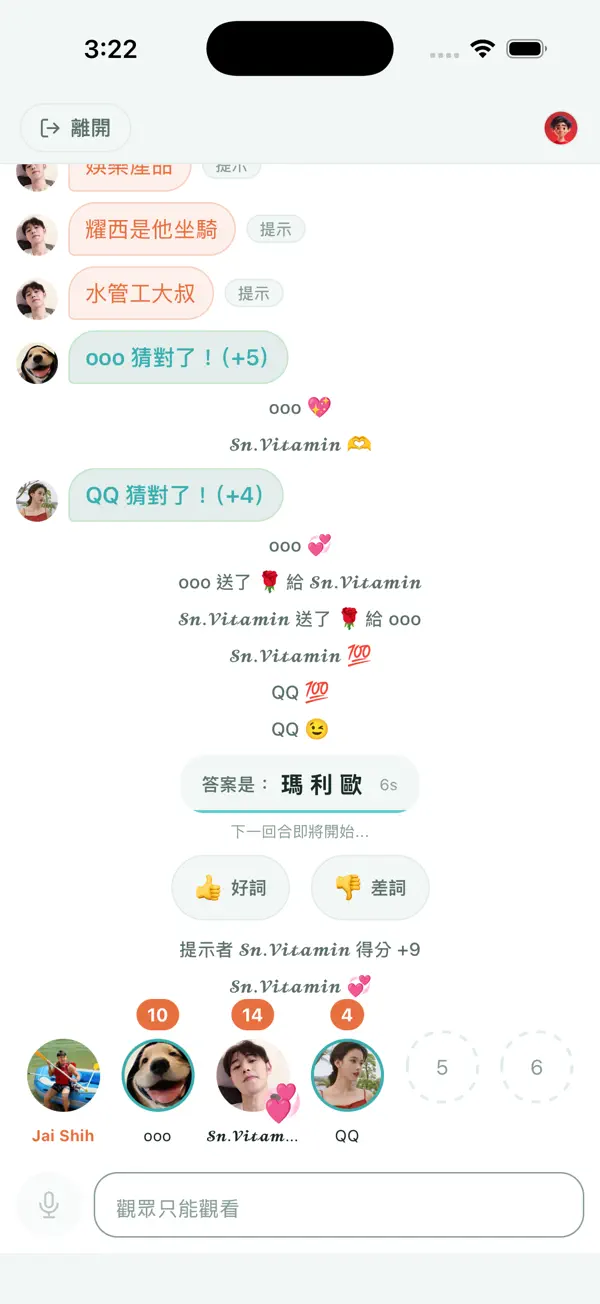Select empty seat number 5
600x1304 pixels.
click(x=442, y=1067)
